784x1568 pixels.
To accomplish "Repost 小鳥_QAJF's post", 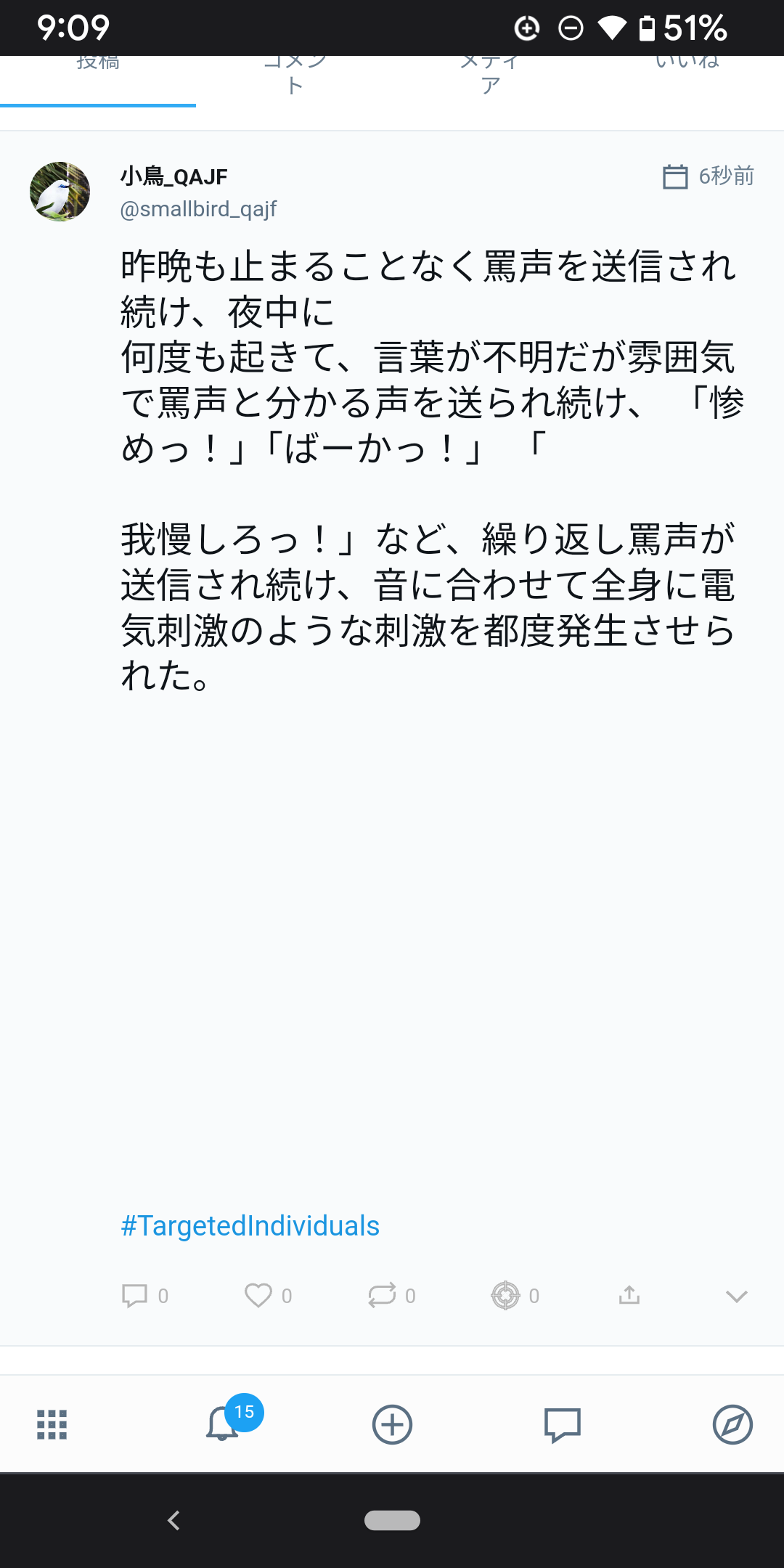I will pos(382,1296).
